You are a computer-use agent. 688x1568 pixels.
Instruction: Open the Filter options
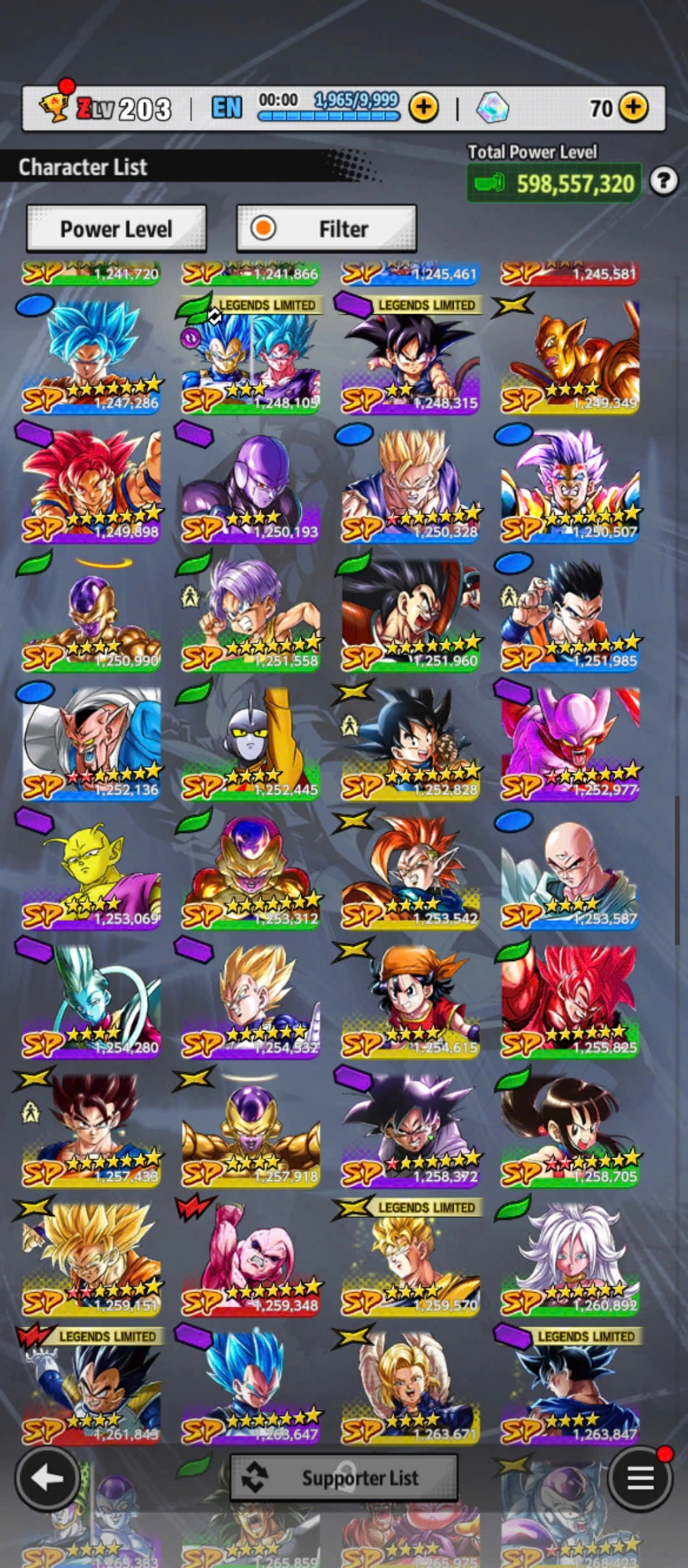tap(326, 229)
